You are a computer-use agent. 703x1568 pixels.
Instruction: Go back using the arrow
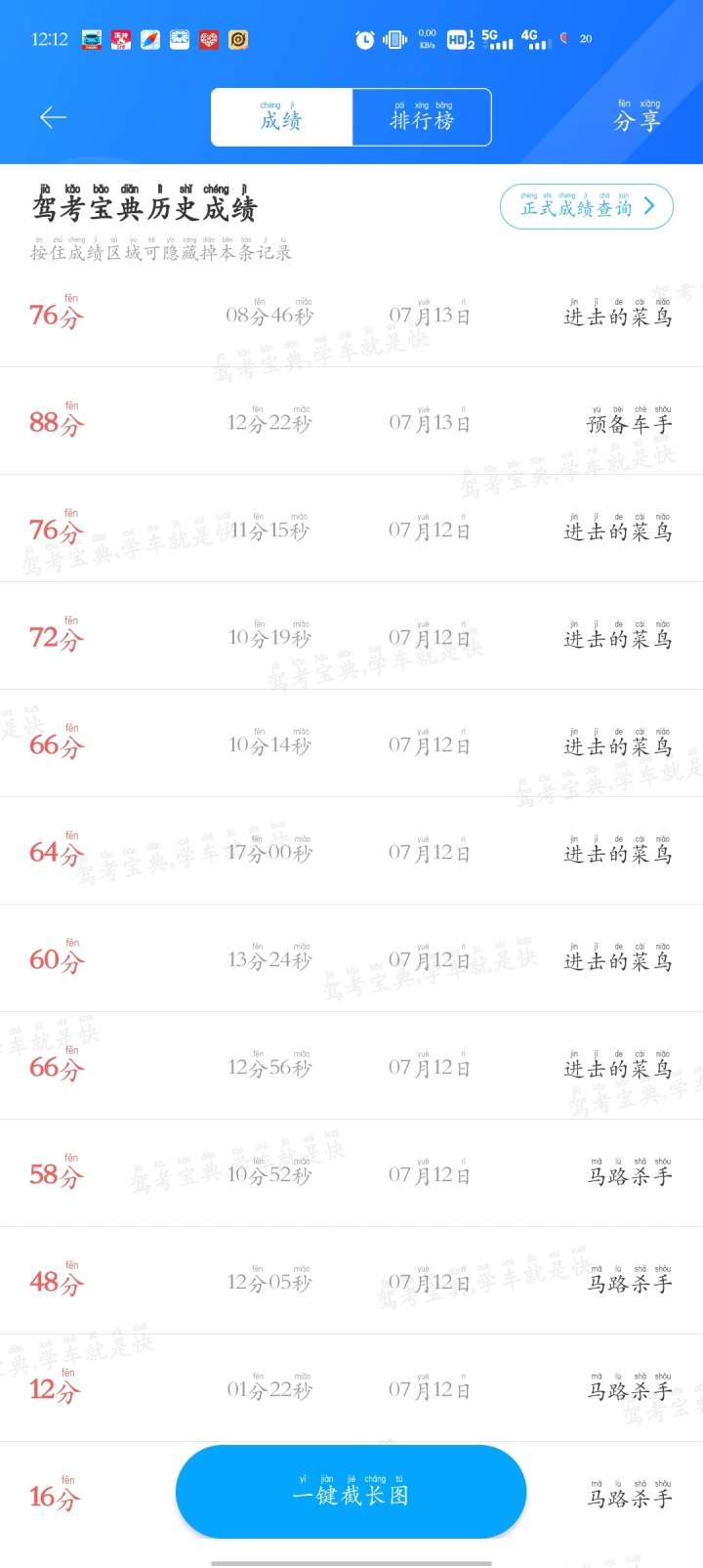[x=53, y=118]
